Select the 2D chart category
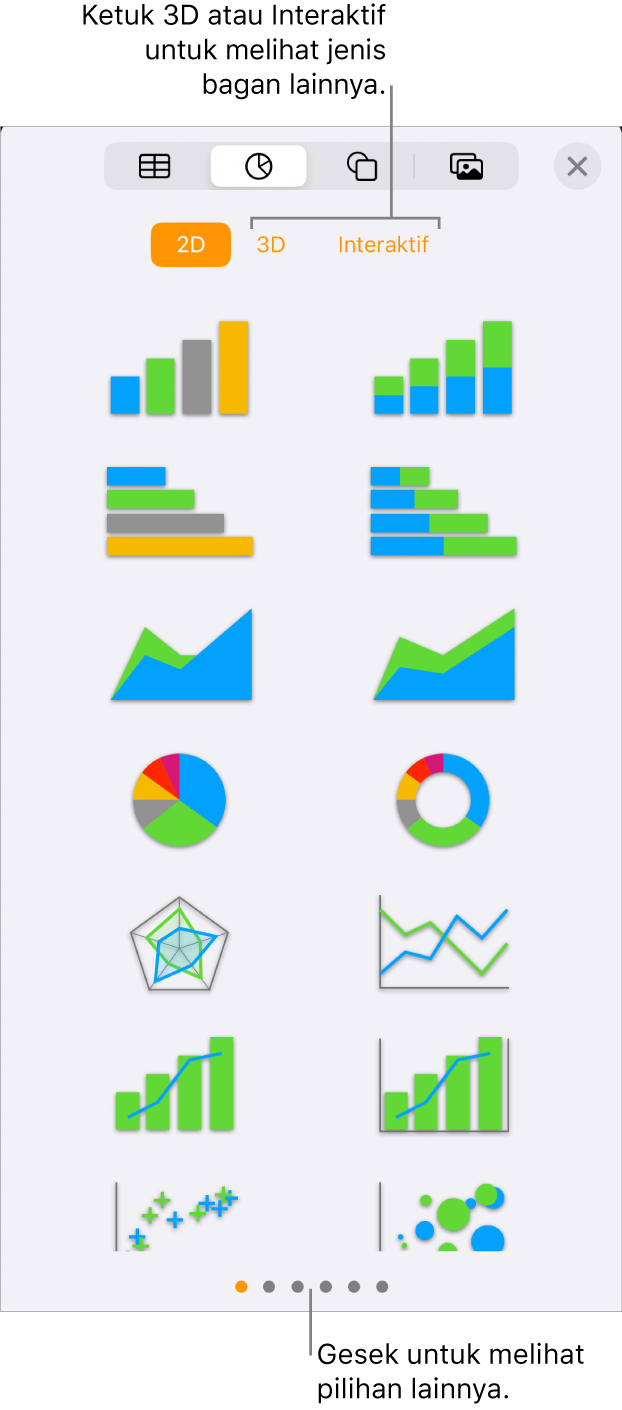622x1410 pixels. (190, 244)
